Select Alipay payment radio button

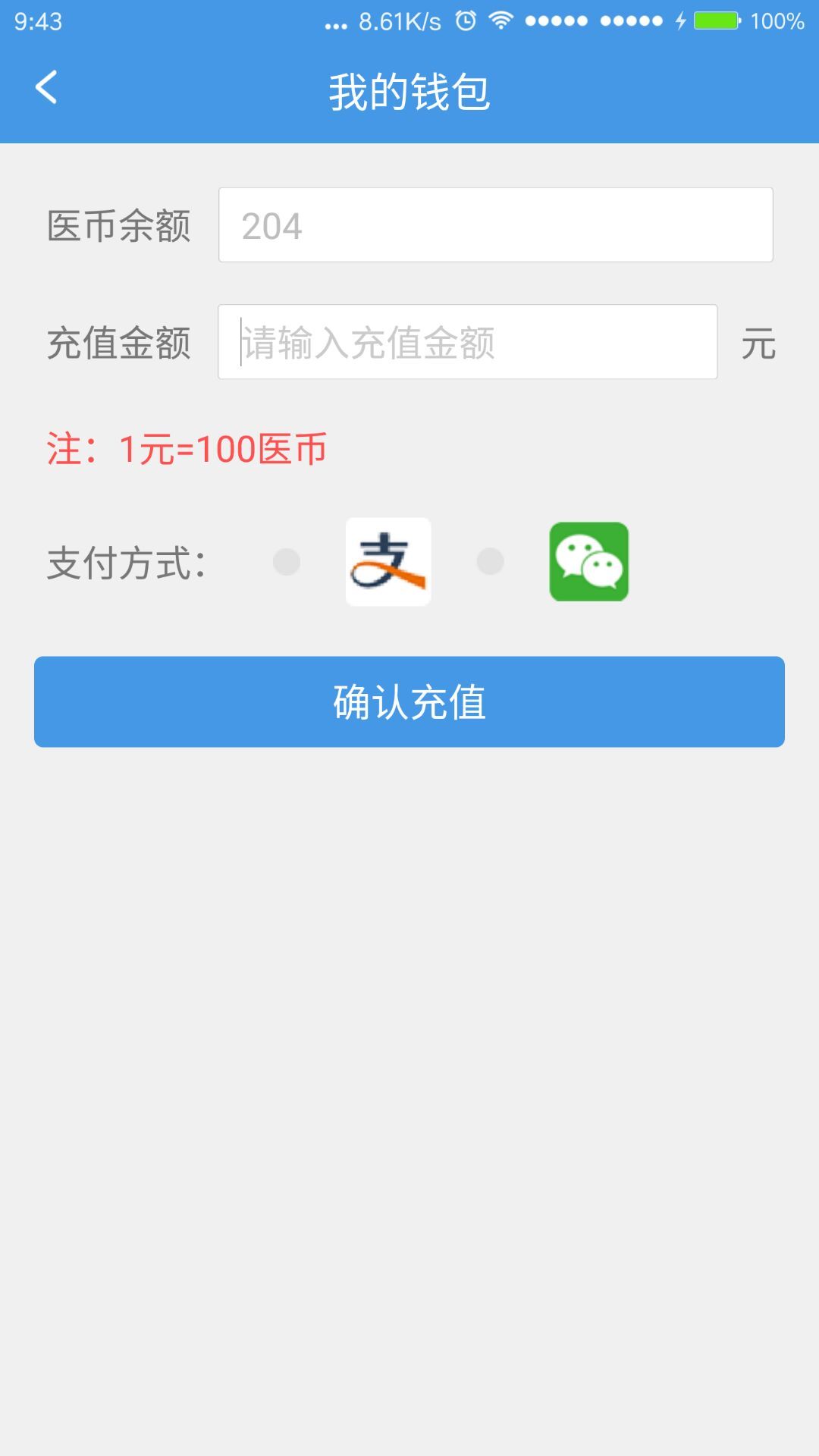pyautogui.click(x=287, y=562)
